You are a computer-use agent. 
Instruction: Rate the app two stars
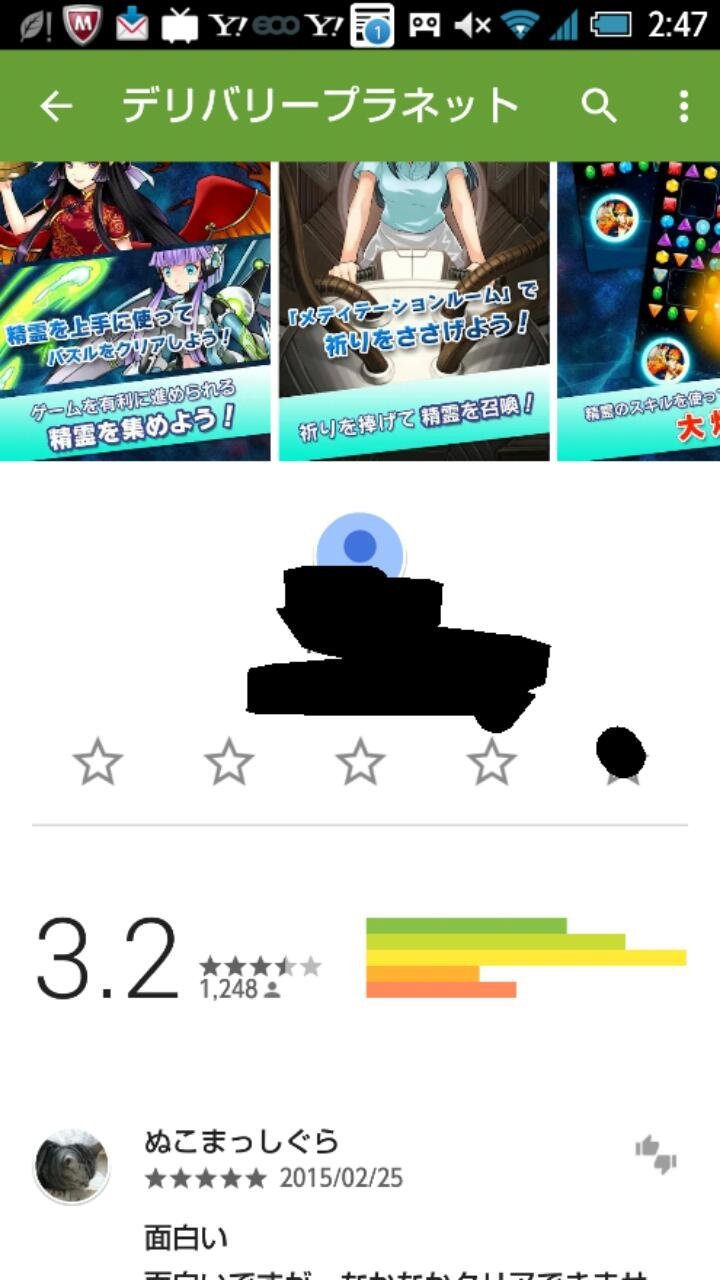click(x=229, y=763)
